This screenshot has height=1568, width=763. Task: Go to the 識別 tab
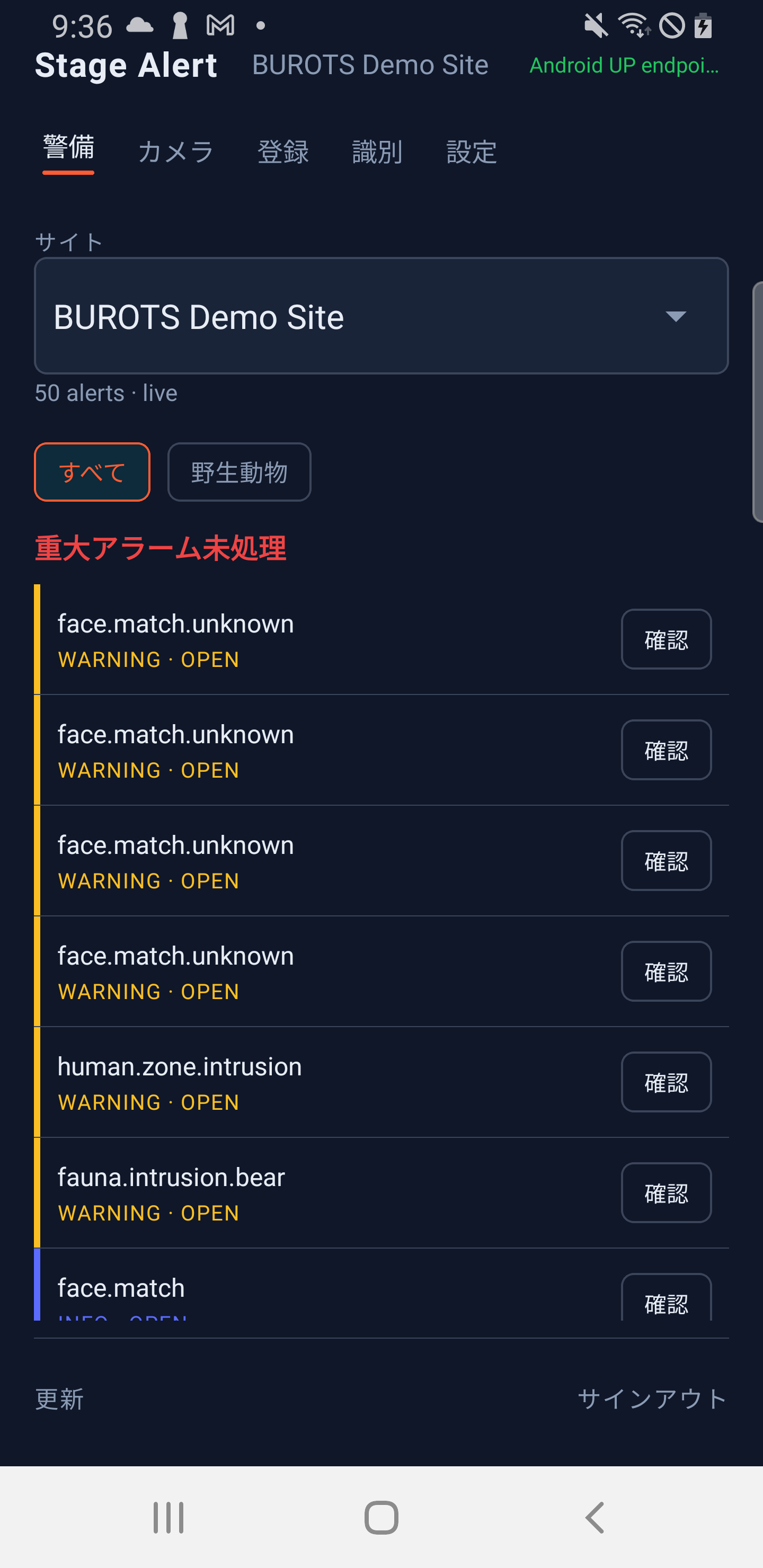[378, 152]
